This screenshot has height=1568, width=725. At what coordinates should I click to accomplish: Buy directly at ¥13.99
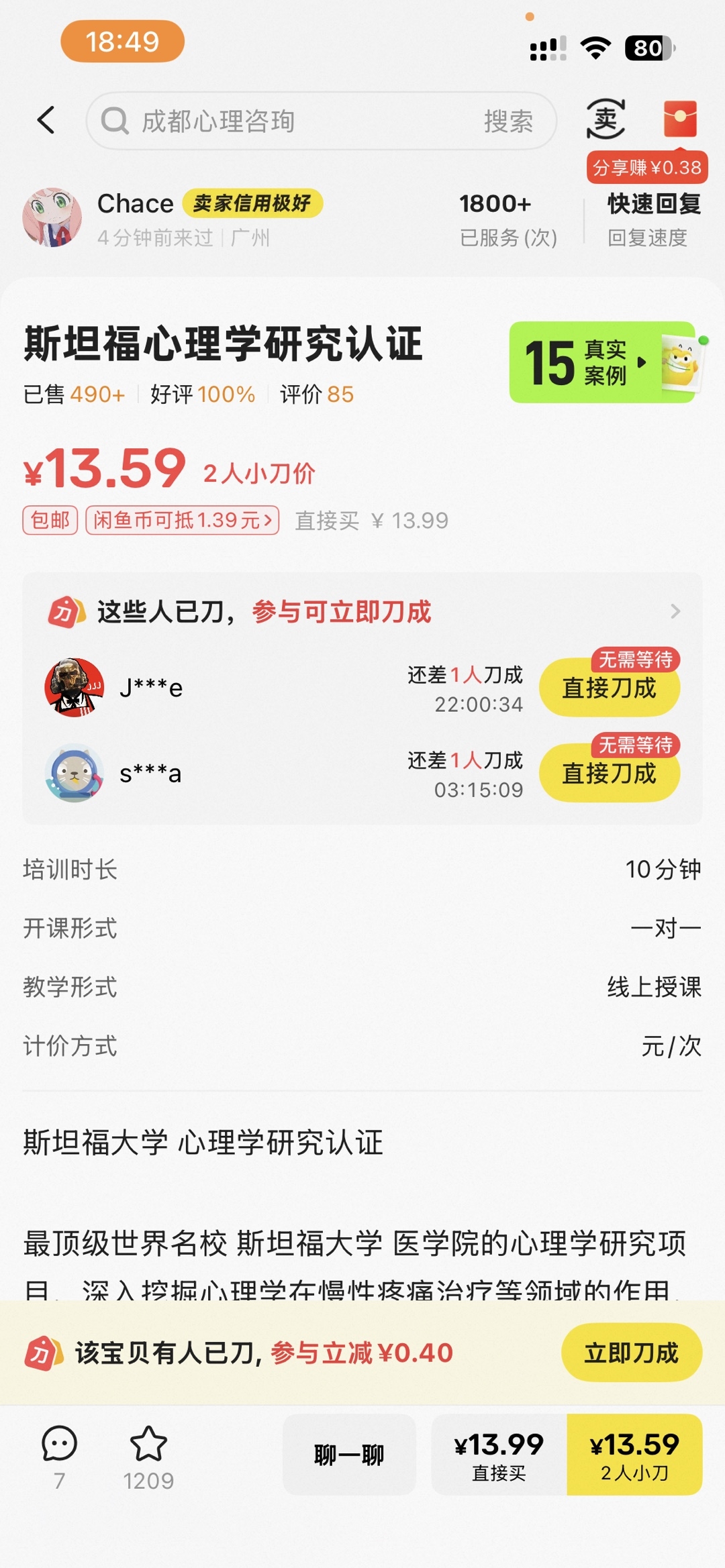coord(499,1455)
